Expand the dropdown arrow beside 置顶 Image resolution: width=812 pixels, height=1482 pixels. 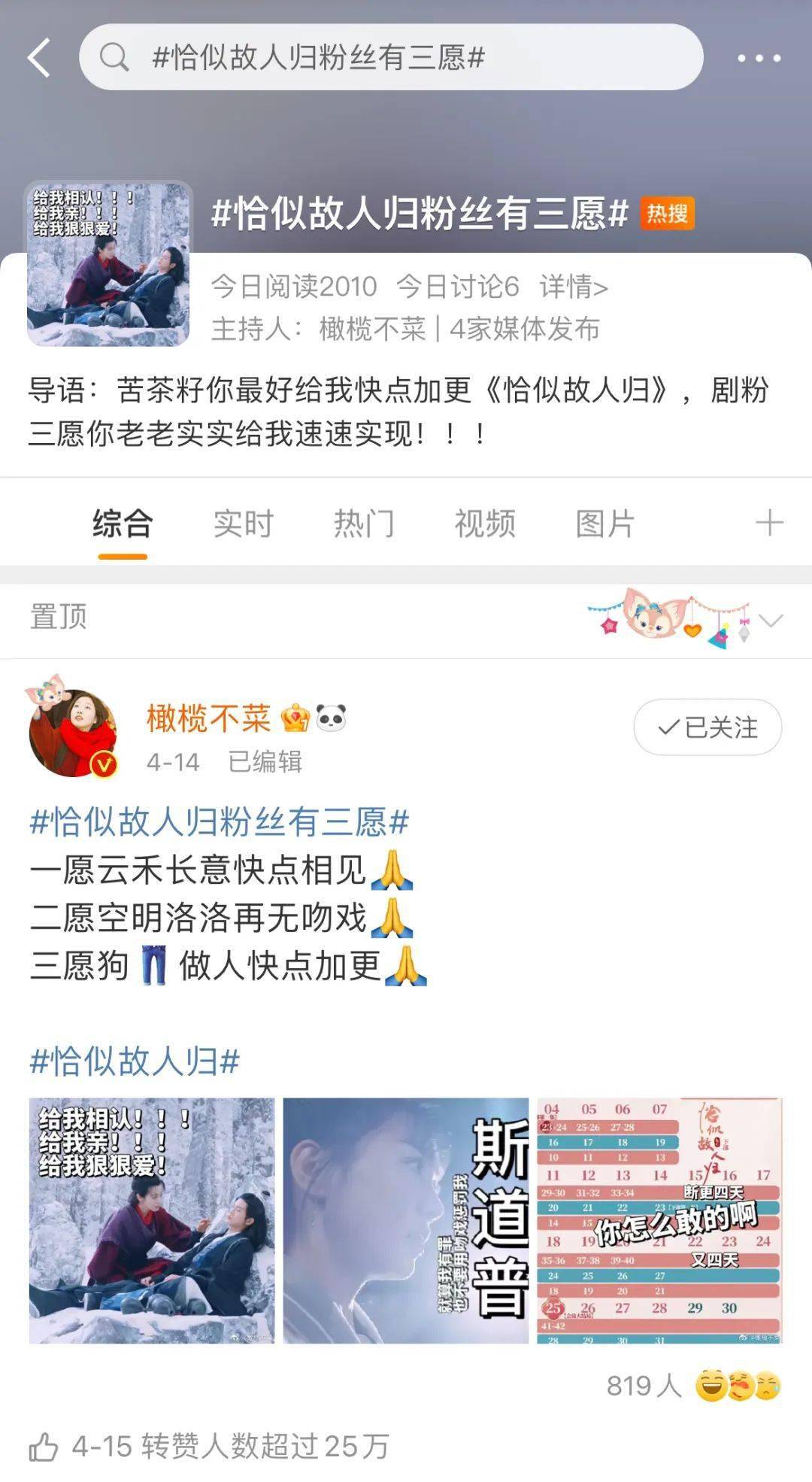click(771, 621)
